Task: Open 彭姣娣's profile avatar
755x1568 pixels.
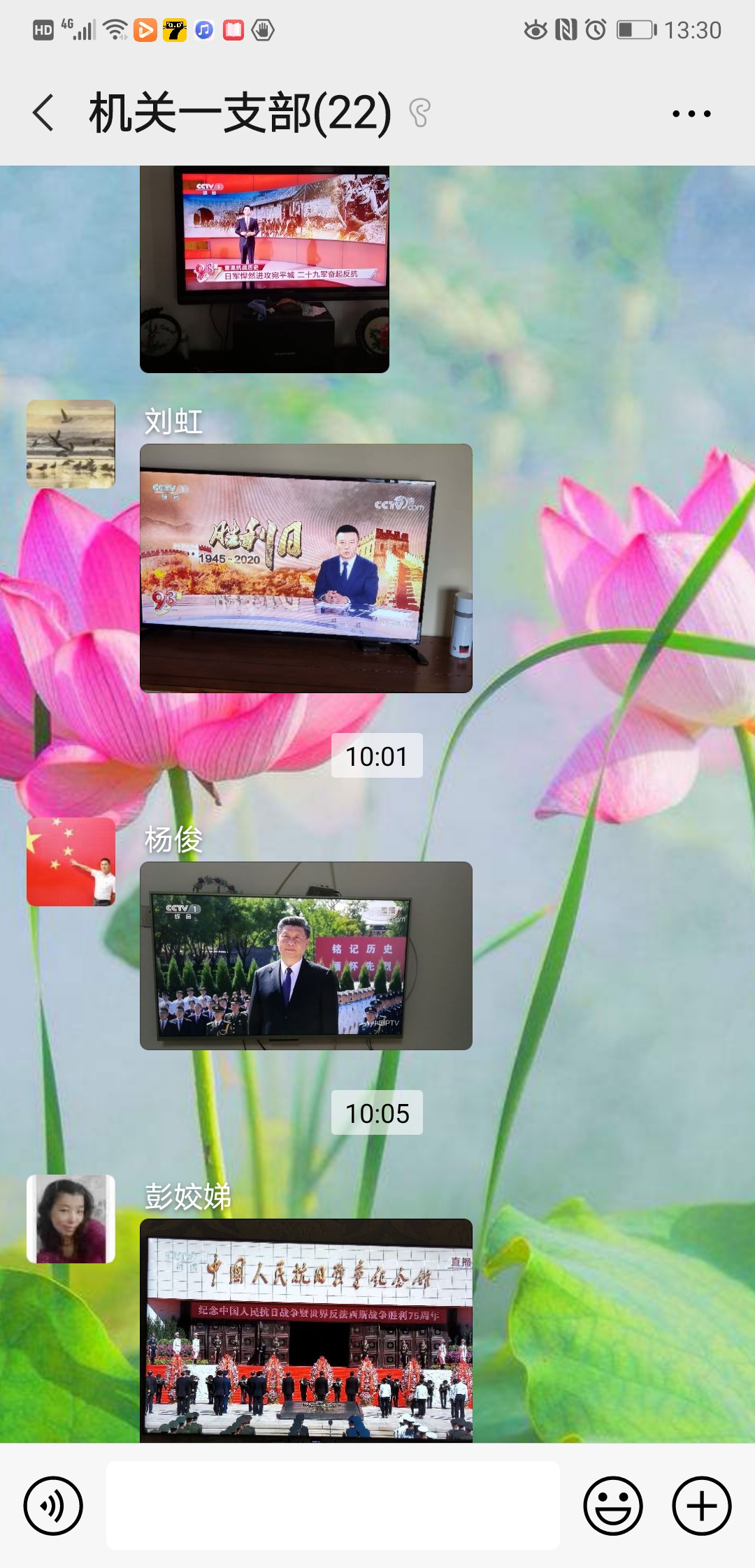Action: [71, 1219]
